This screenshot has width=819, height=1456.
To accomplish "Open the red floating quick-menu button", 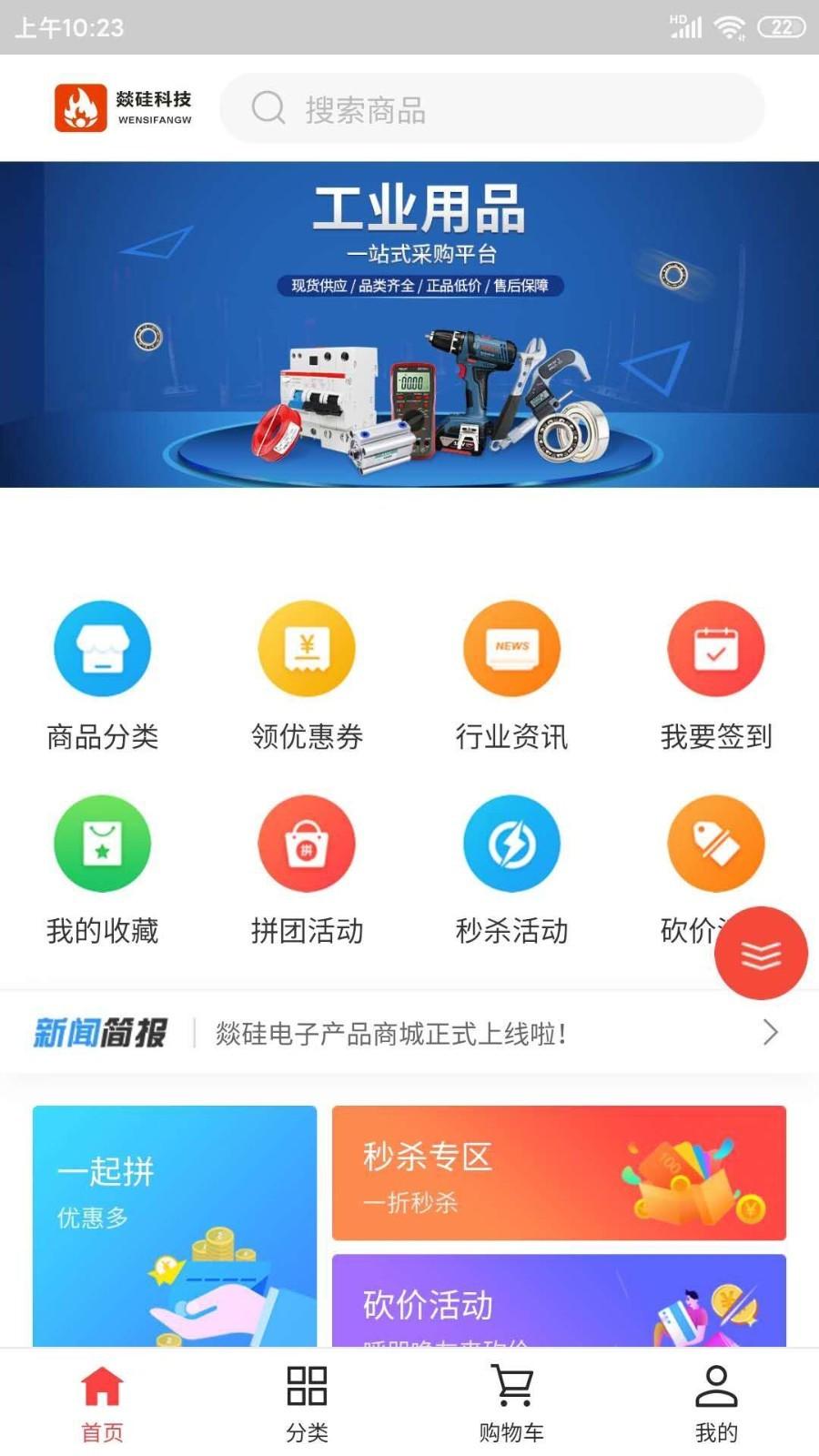I will pos(761,952).
